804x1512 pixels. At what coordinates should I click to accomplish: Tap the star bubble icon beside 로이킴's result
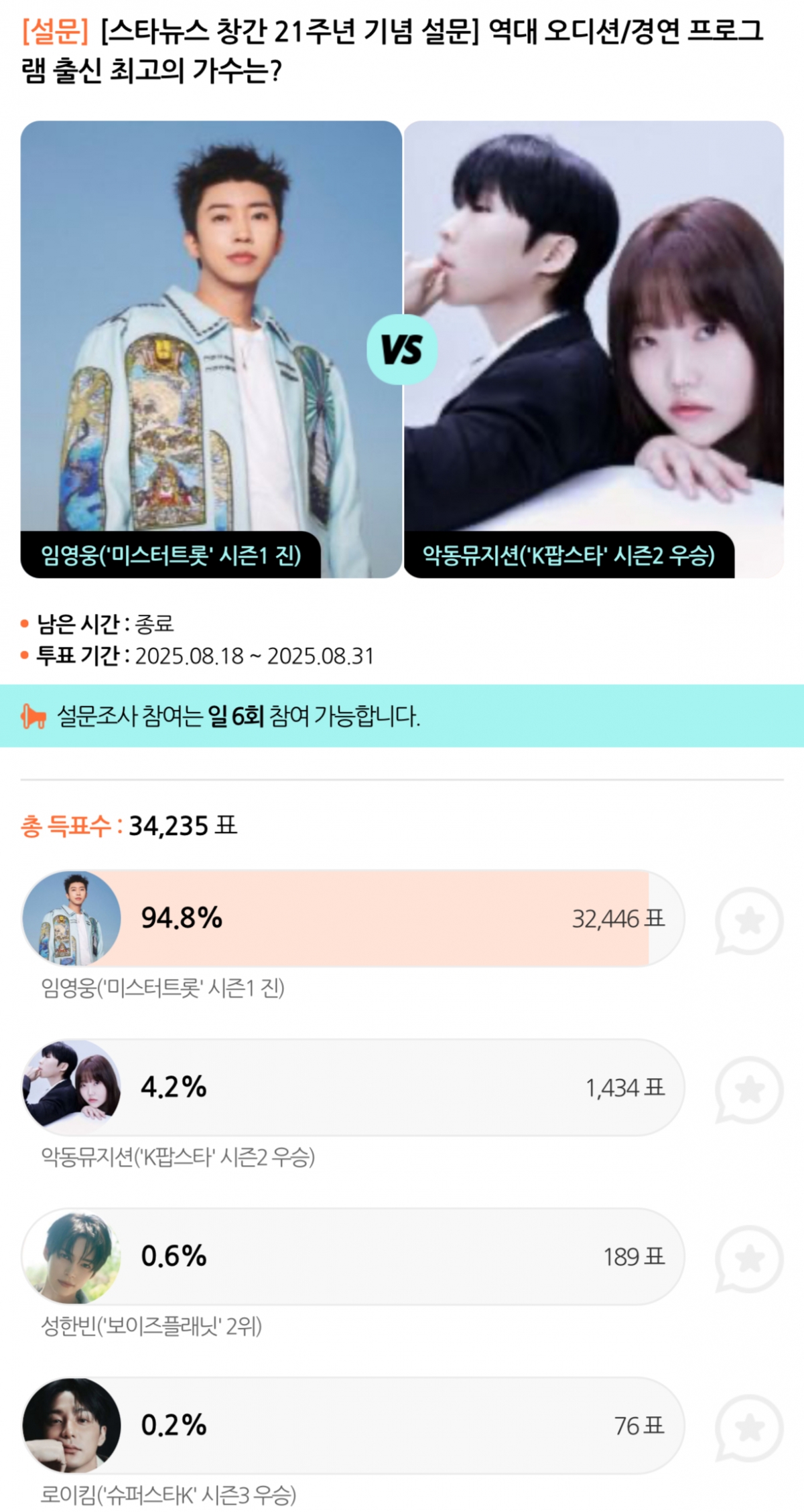coord(748,1427)
